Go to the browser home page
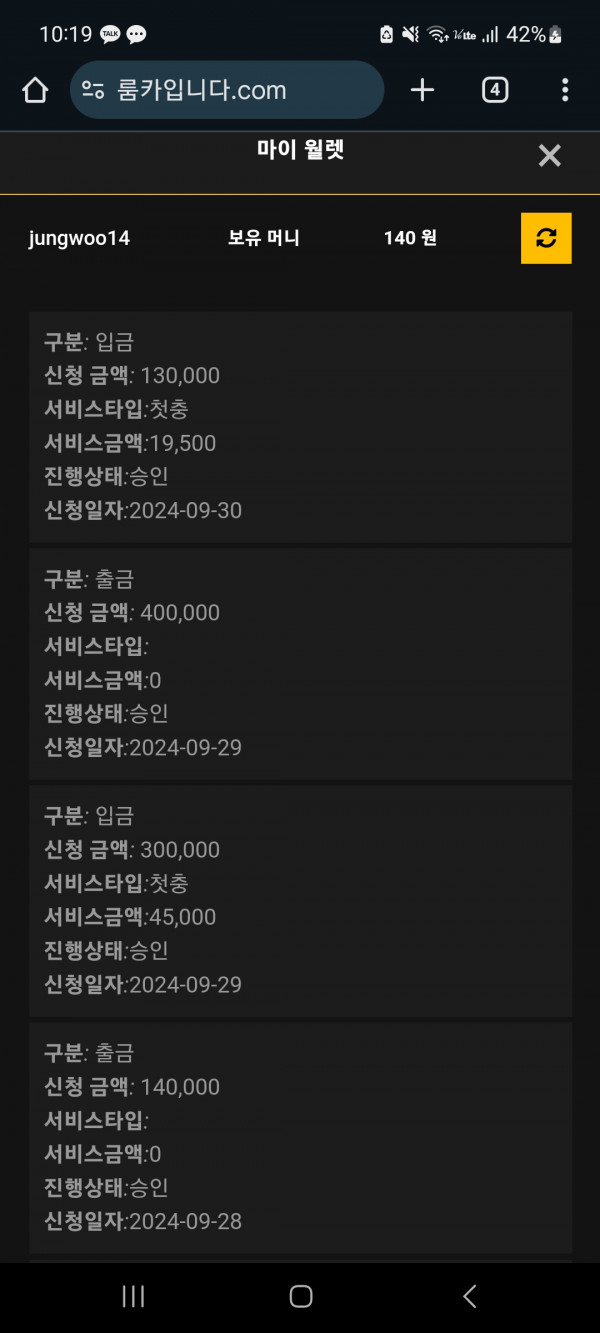600x1333 pixels. click(35, 90)
